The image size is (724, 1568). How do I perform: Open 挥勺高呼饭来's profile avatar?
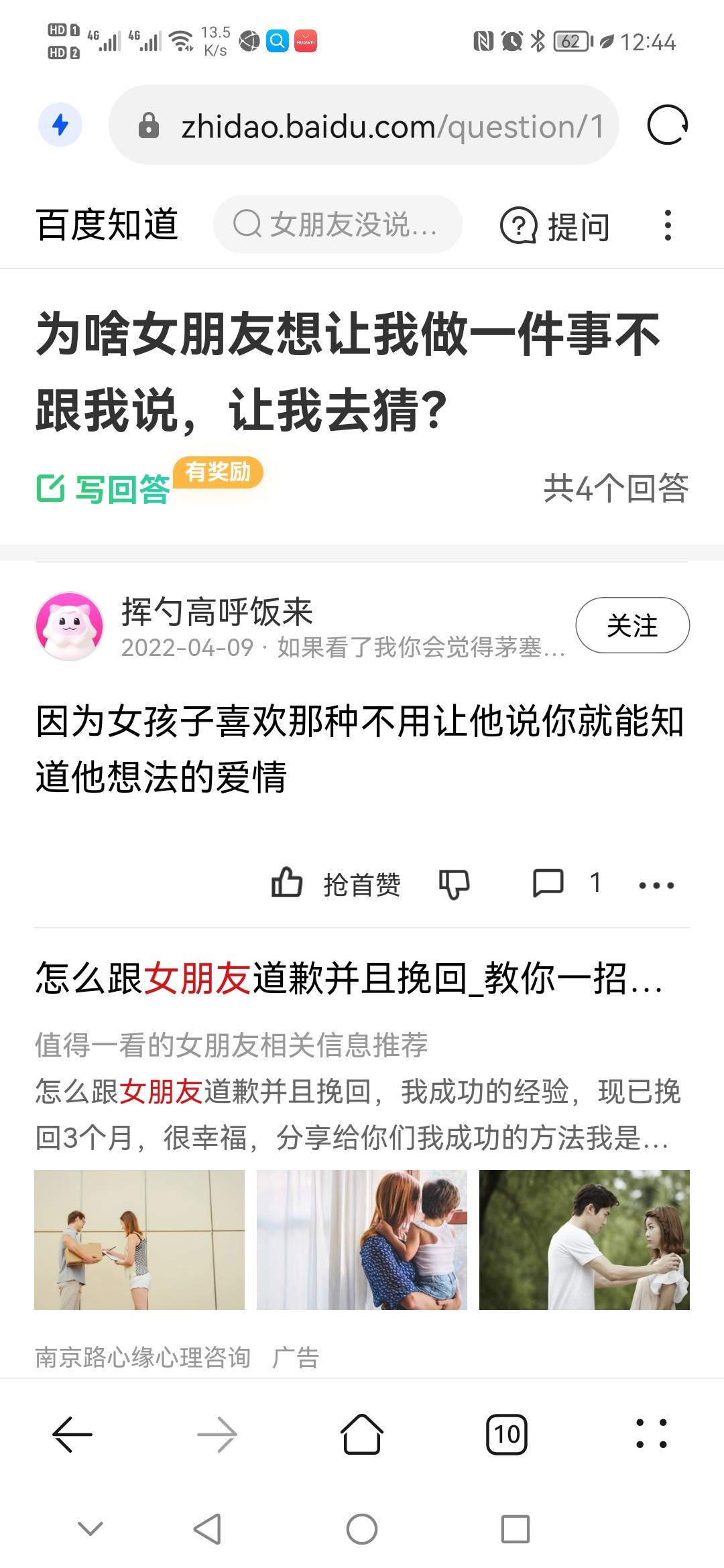[69, 626]
